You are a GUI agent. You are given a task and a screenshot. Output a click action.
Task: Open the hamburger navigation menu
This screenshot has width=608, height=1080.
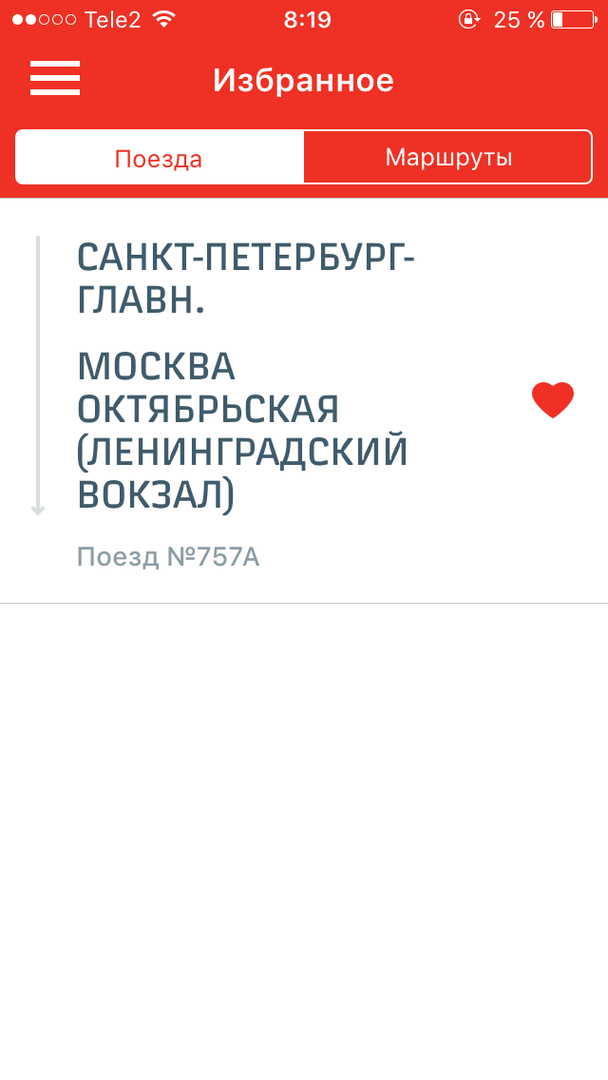(55, 78)
